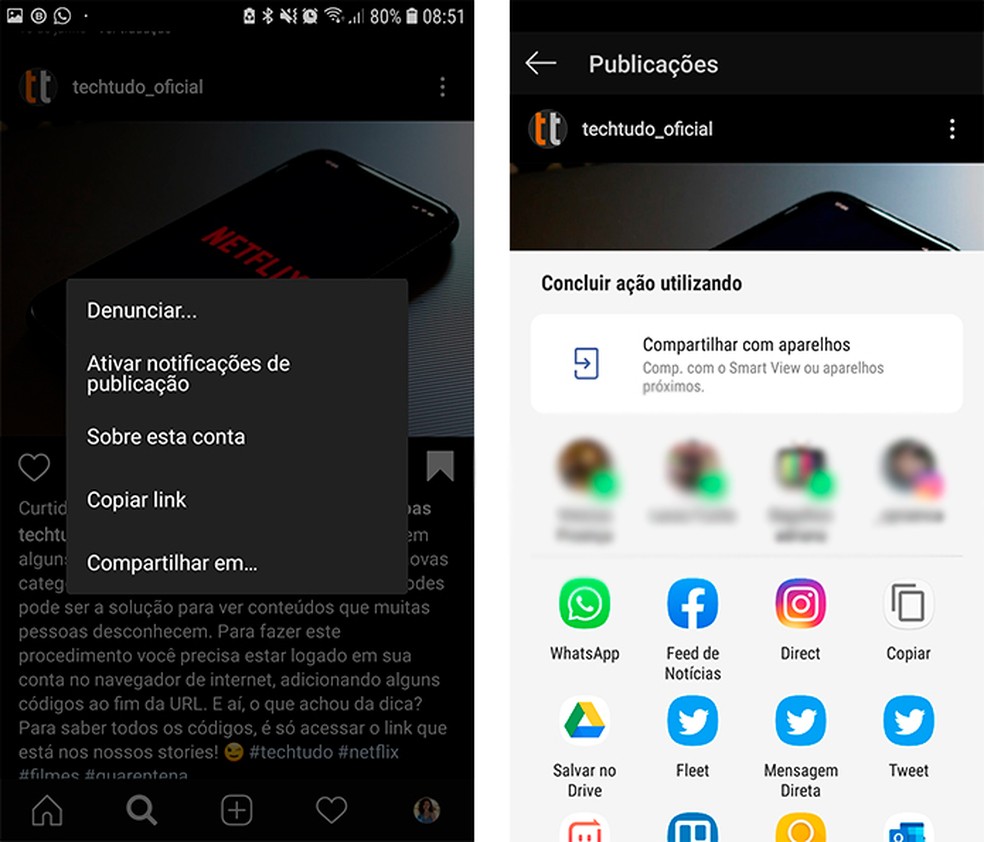Select Denunciar in the post menu
Image resolution: width=984 pixels, height=842 pixels.
coord(141,310)
